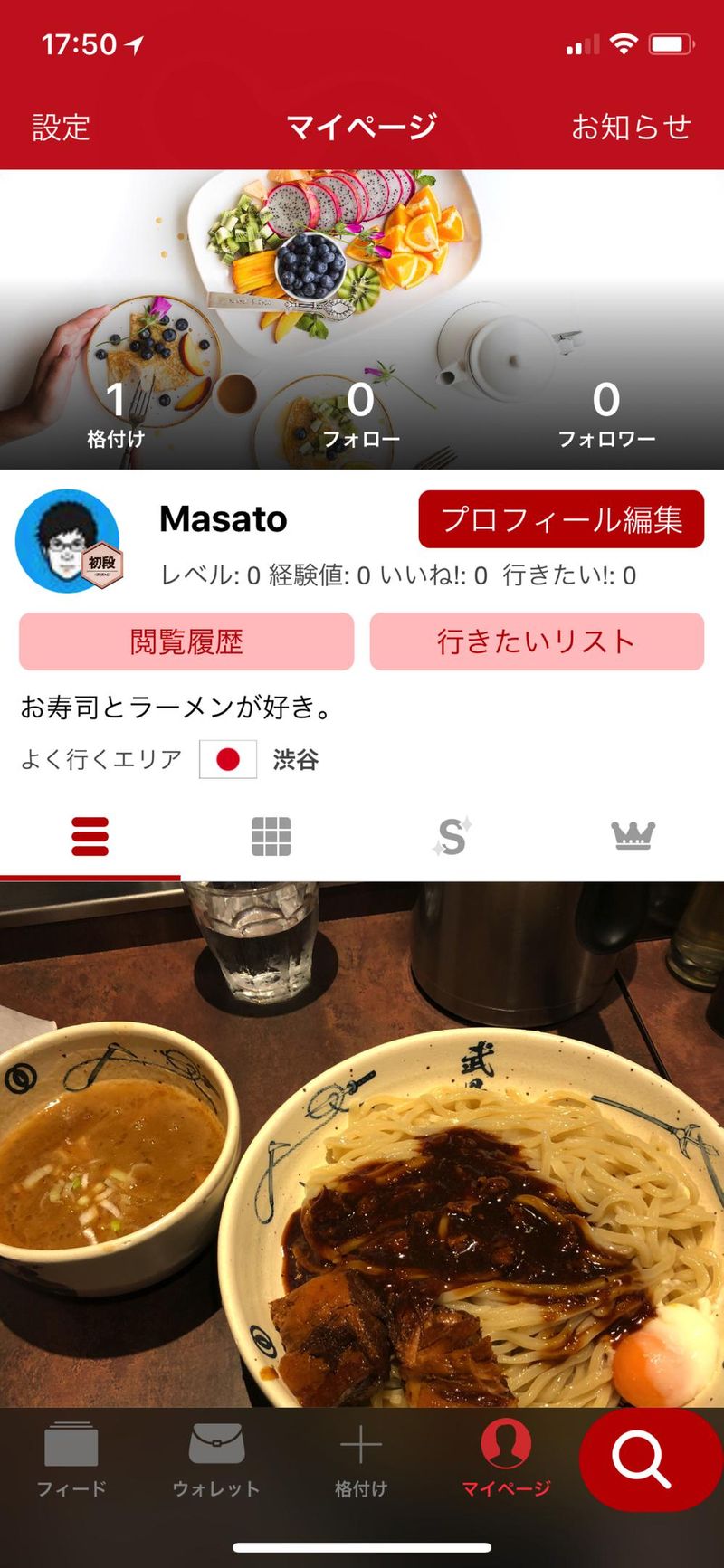Screen dimensions: 724x1568
Task: Switch to the list view tab
Action: (90, 836)
